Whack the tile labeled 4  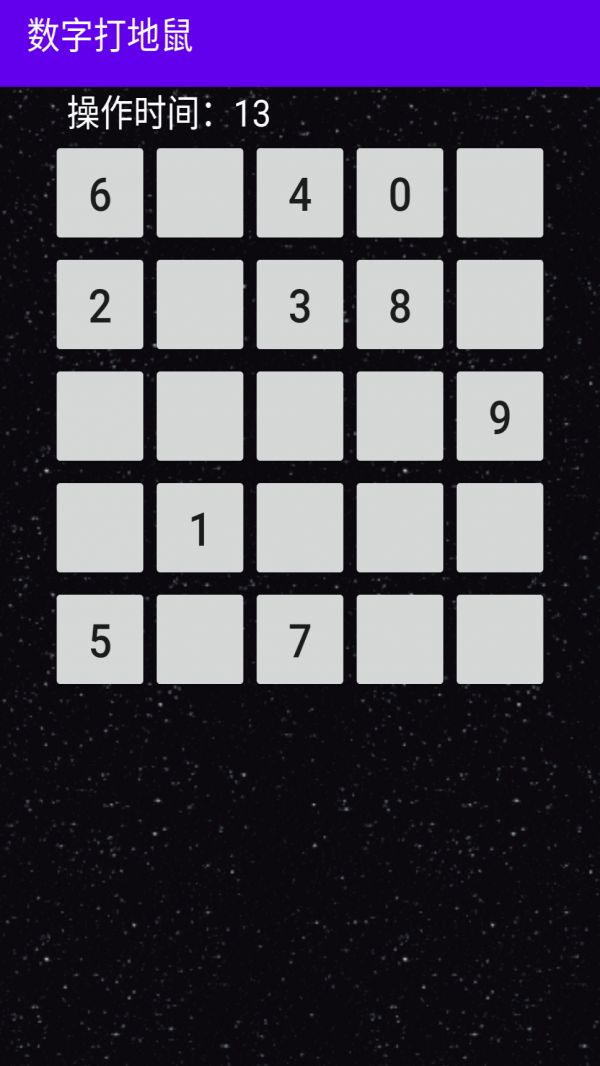click(300, 193)
